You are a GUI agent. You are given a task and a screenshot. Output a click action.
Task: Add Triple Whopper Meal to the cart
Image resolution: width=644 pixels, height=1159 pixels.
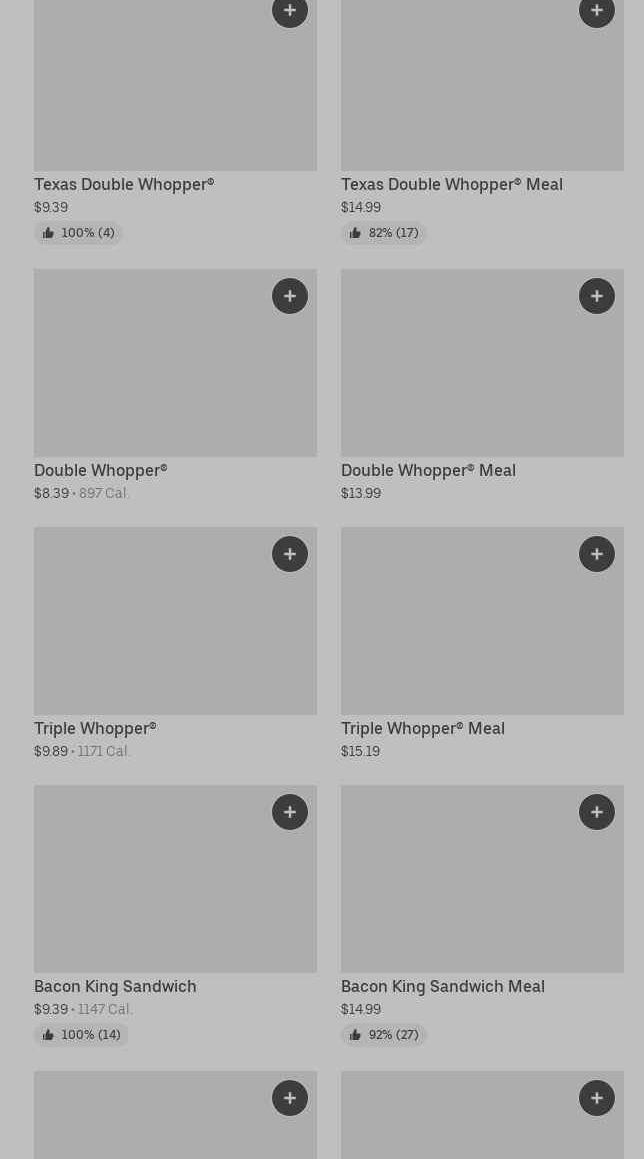(x=597, y=554)
